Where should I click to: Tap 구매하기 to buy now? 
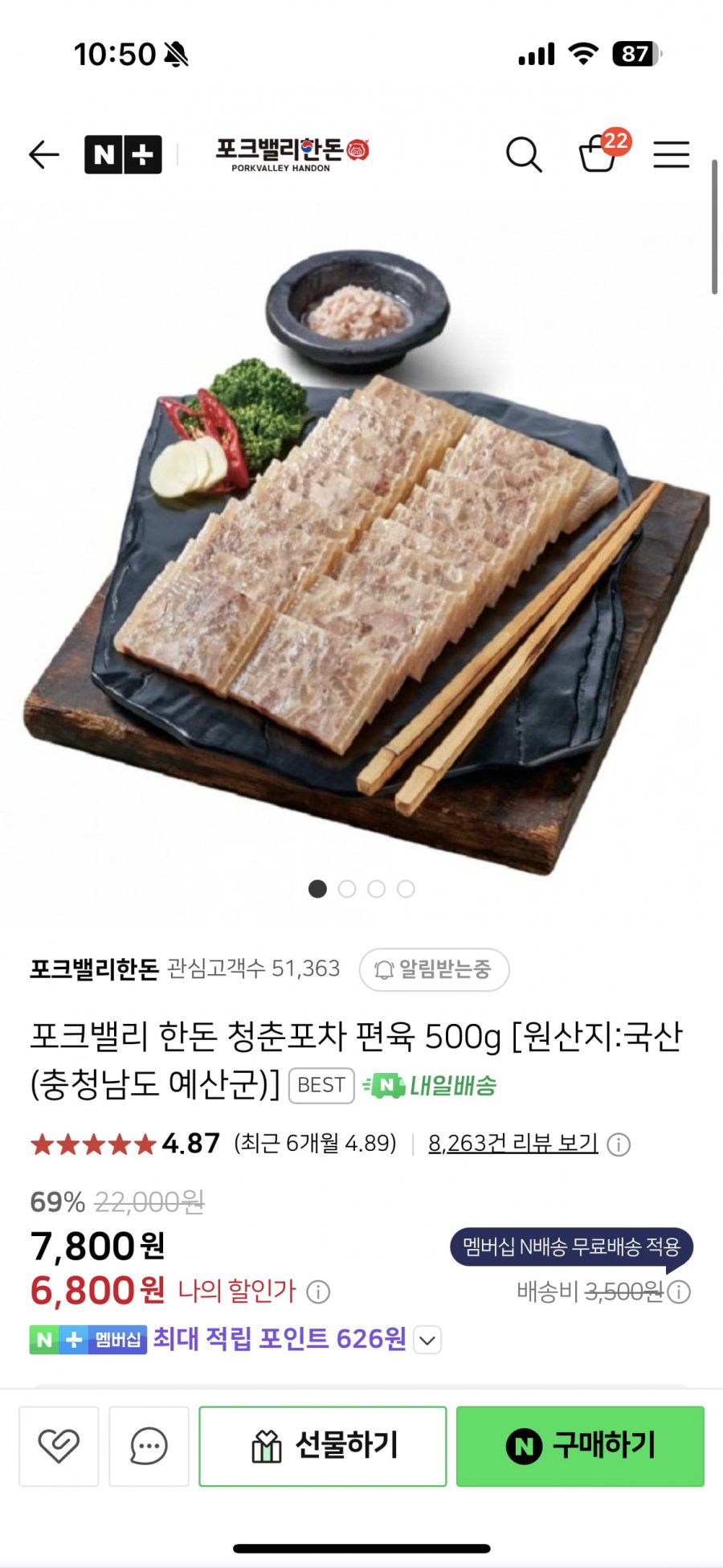(x=580, y=1446)
